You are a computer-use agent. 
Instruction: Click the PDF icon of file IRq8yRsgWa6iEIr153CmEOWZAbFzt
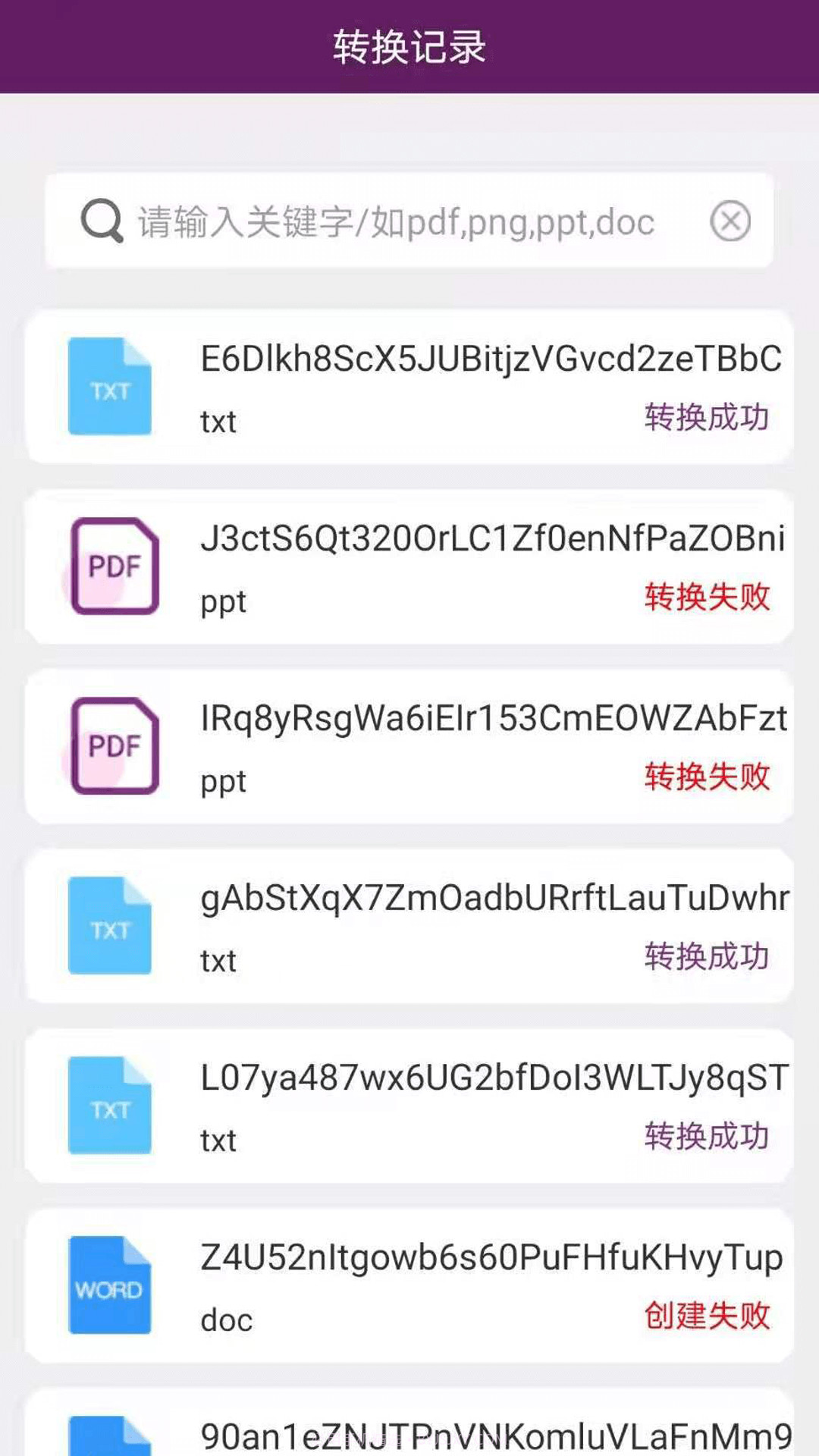pos(113,746)
